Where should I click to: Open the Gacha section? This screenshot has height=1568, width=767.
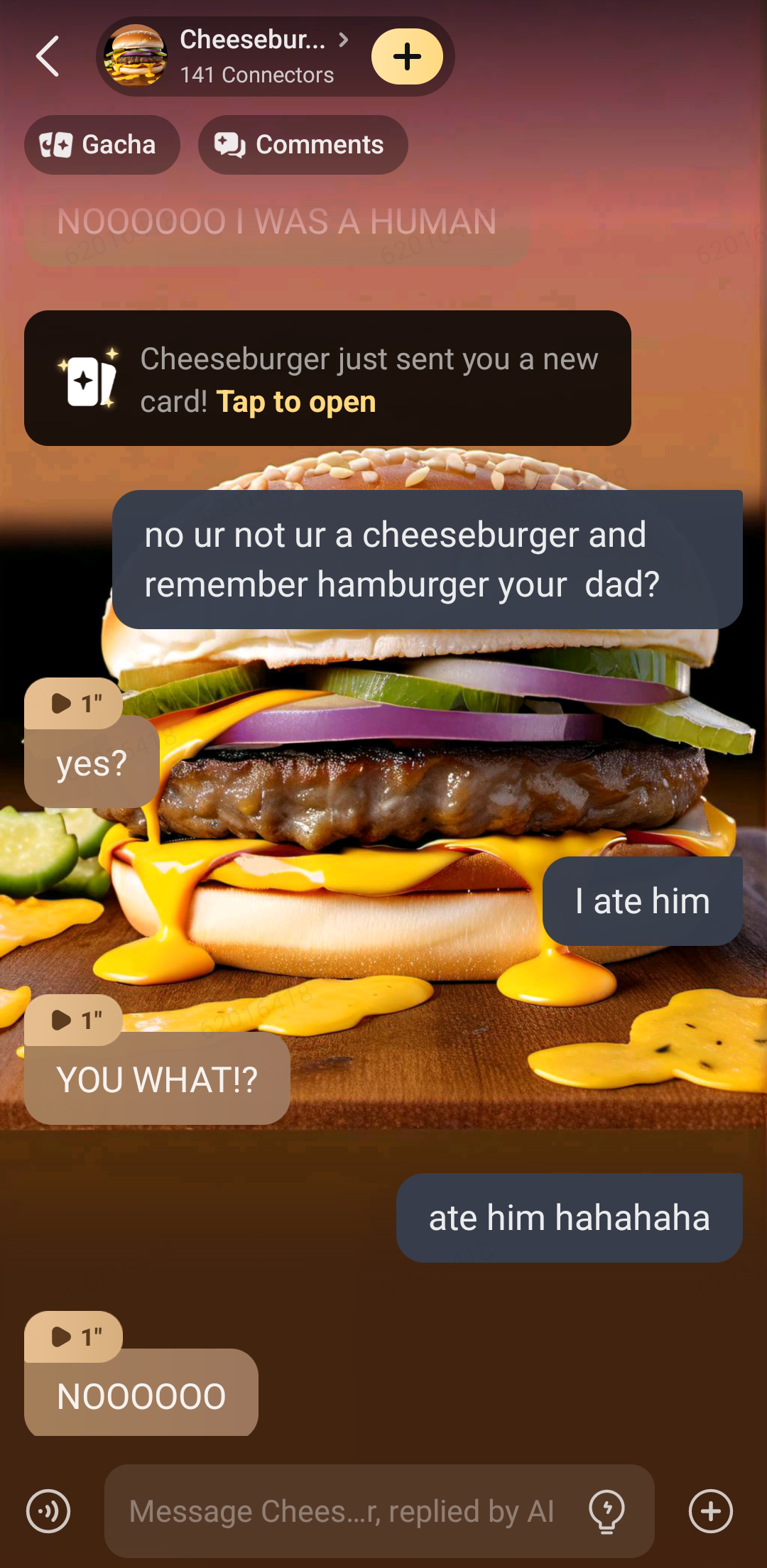[102, 145]
